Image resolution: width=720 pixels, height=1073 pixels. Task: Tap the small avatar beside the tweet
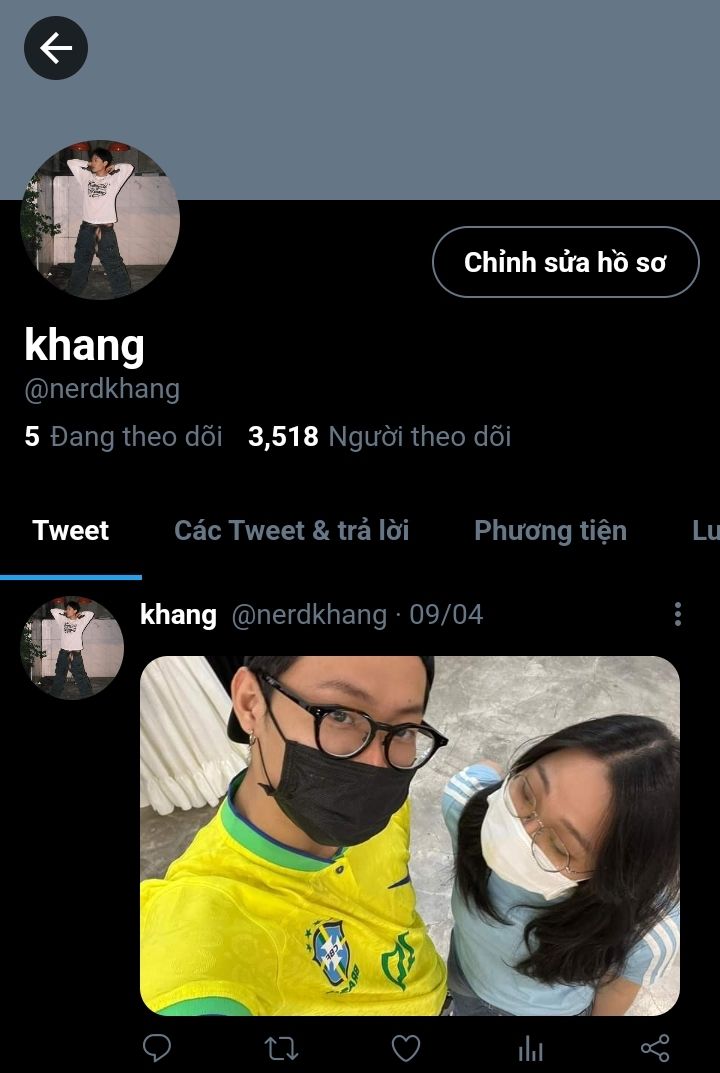coord(72,647)
